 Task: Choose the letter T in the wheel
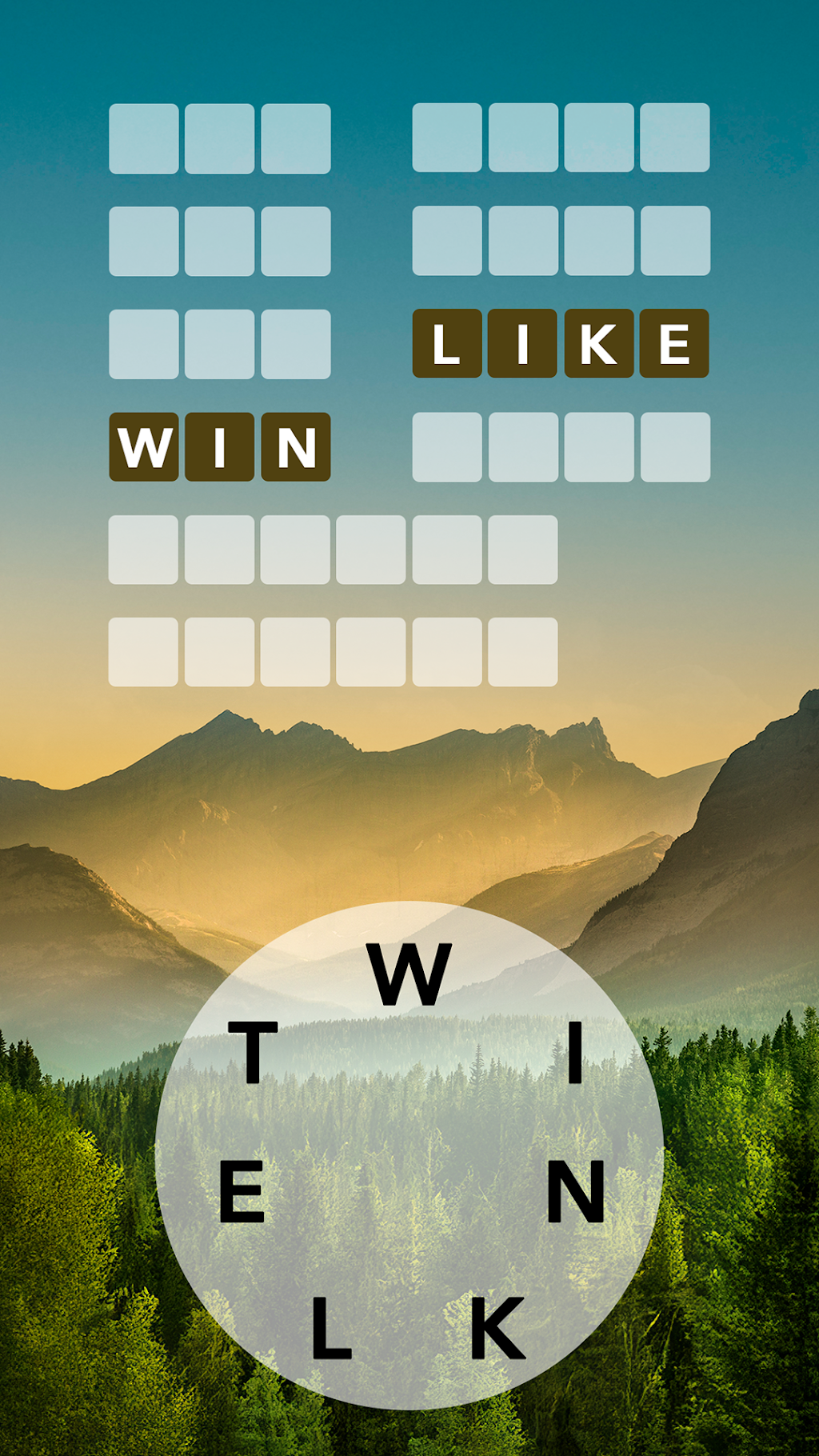(x=253, y=1053)
